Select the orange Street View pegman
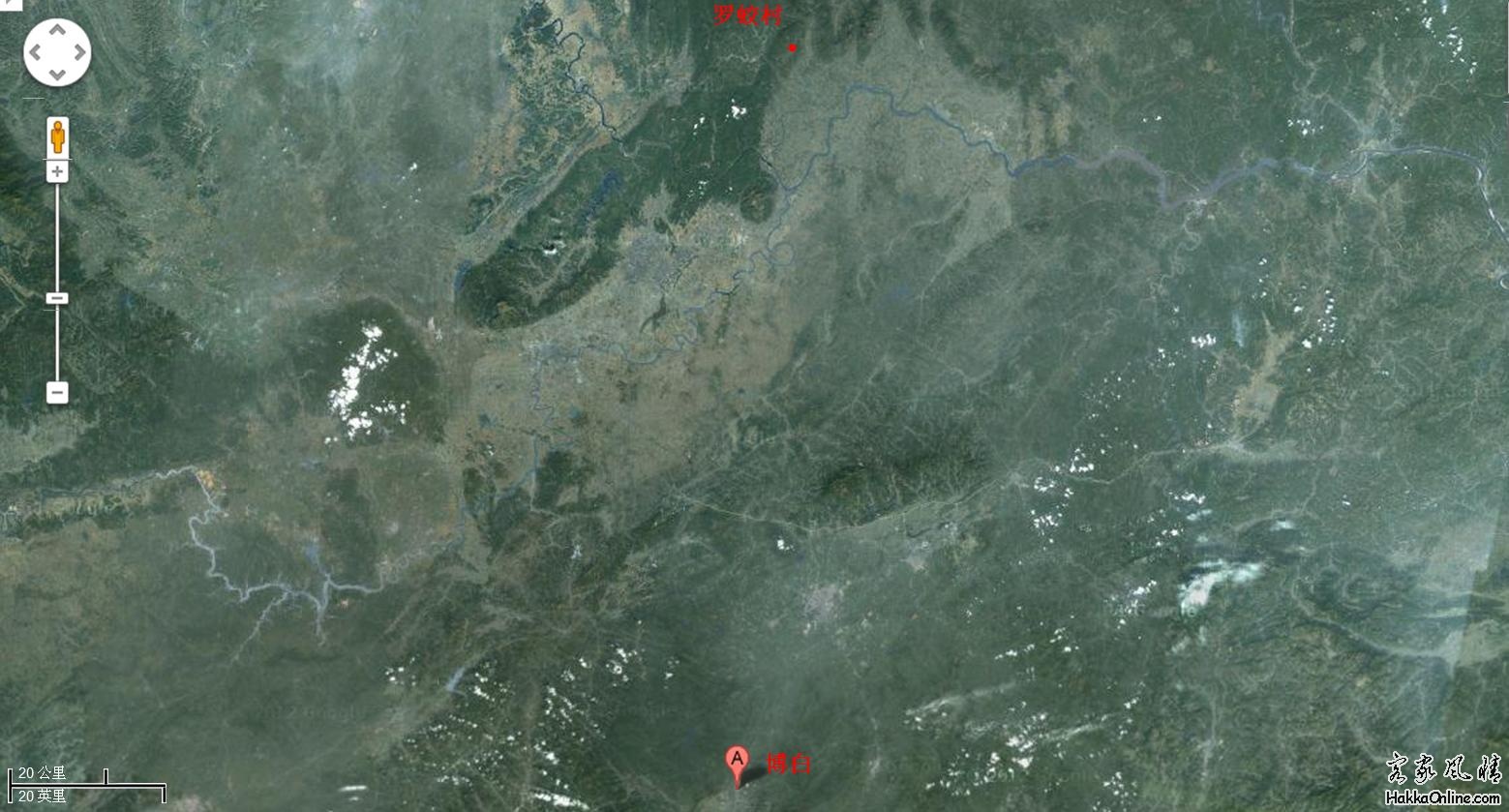1509x812 pixels. [57, 137]
